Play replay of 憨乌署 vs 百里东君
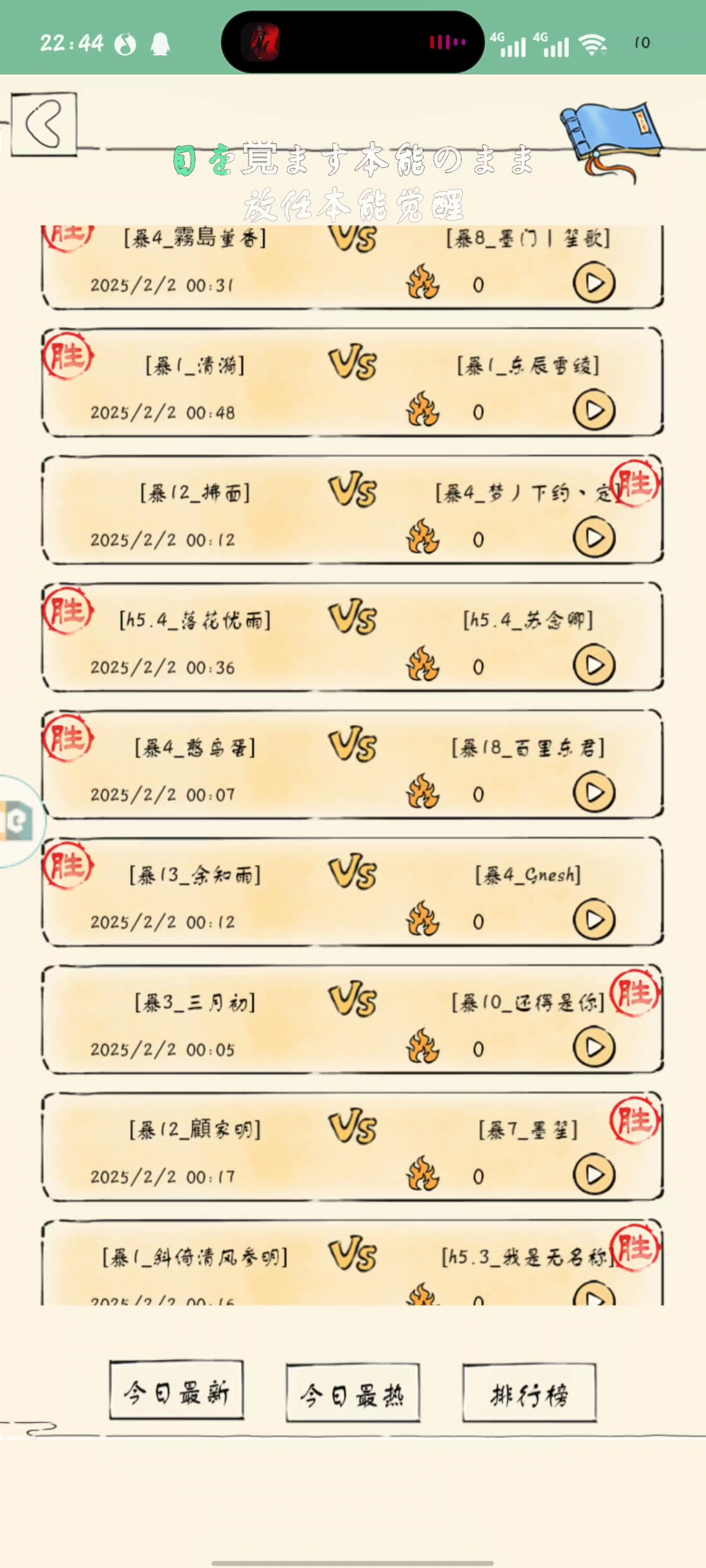The image size is (706, 1568). pos(594,792)
